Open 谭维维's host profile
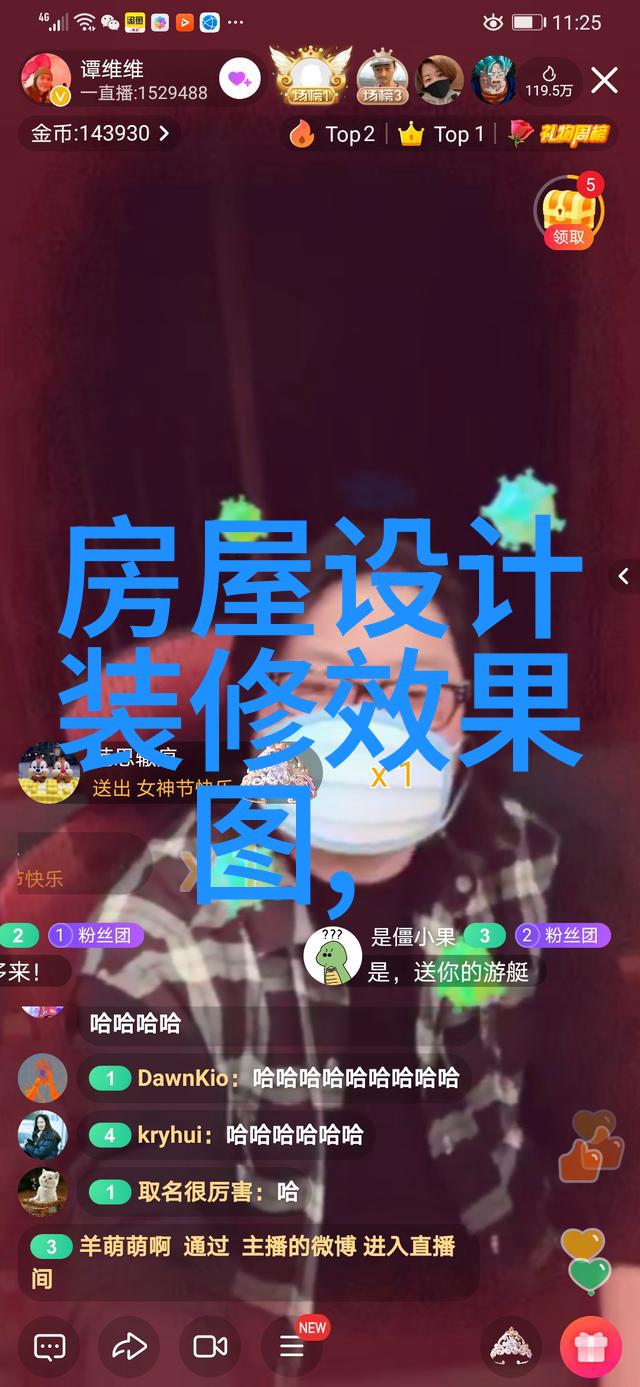The image size is (640, 1387). 46,80
